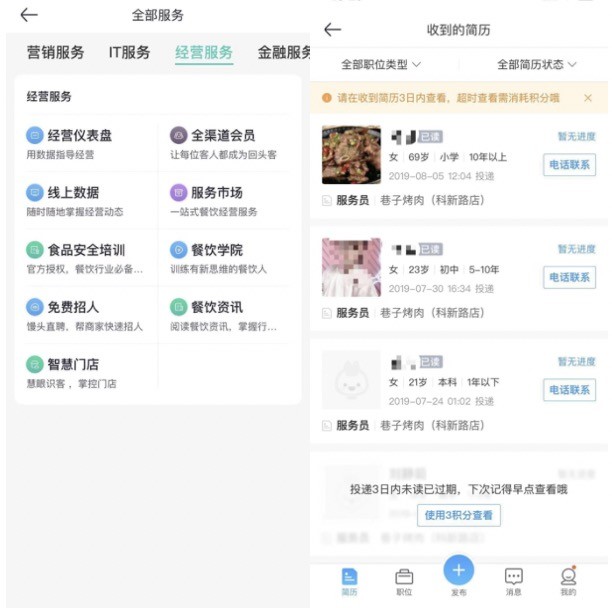Open 服务市场
612x608 pixels.
(x=216, y=192)
